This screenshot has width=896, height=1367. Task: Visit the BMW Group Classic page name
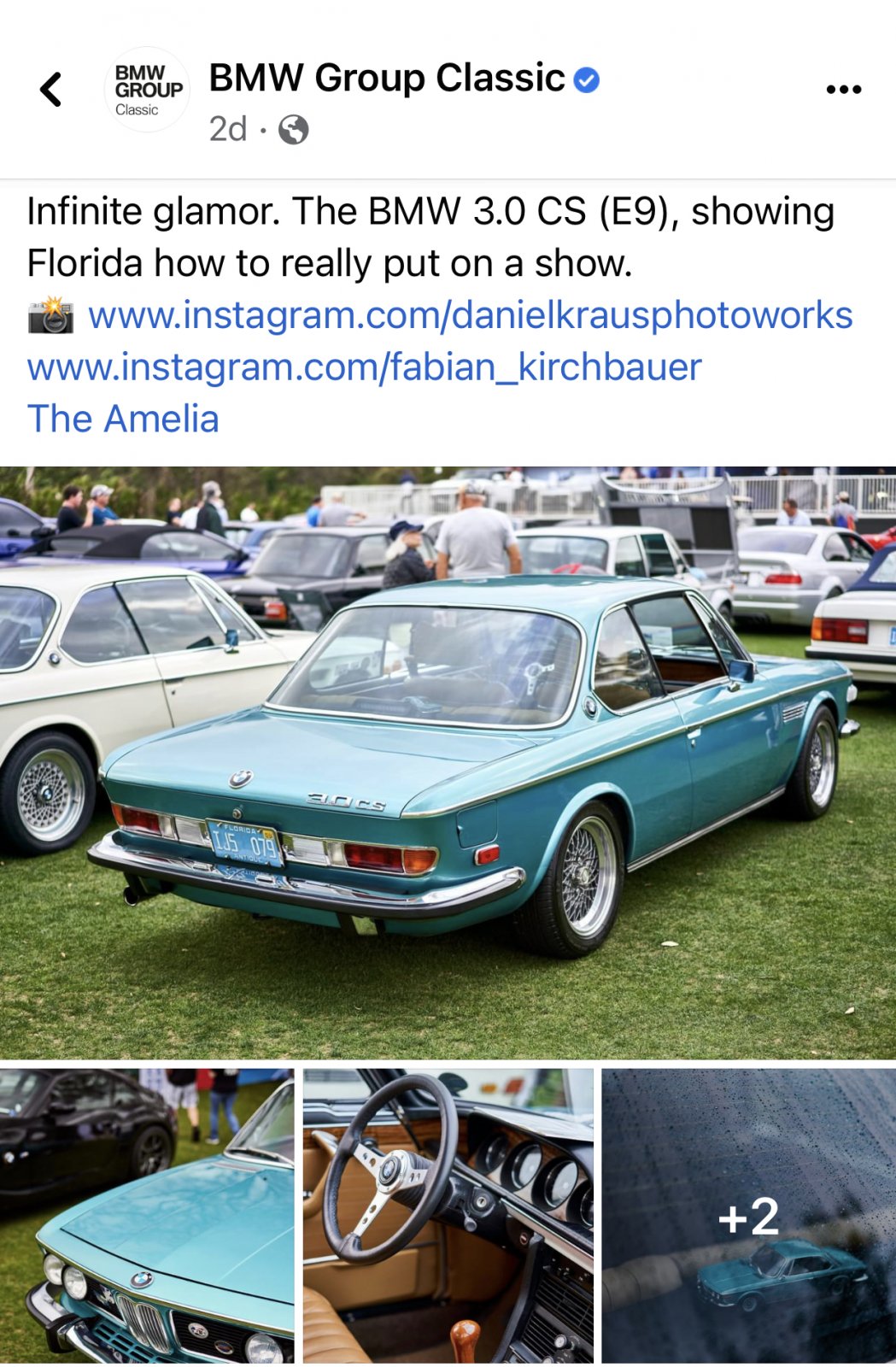click(x=387, y=79)
